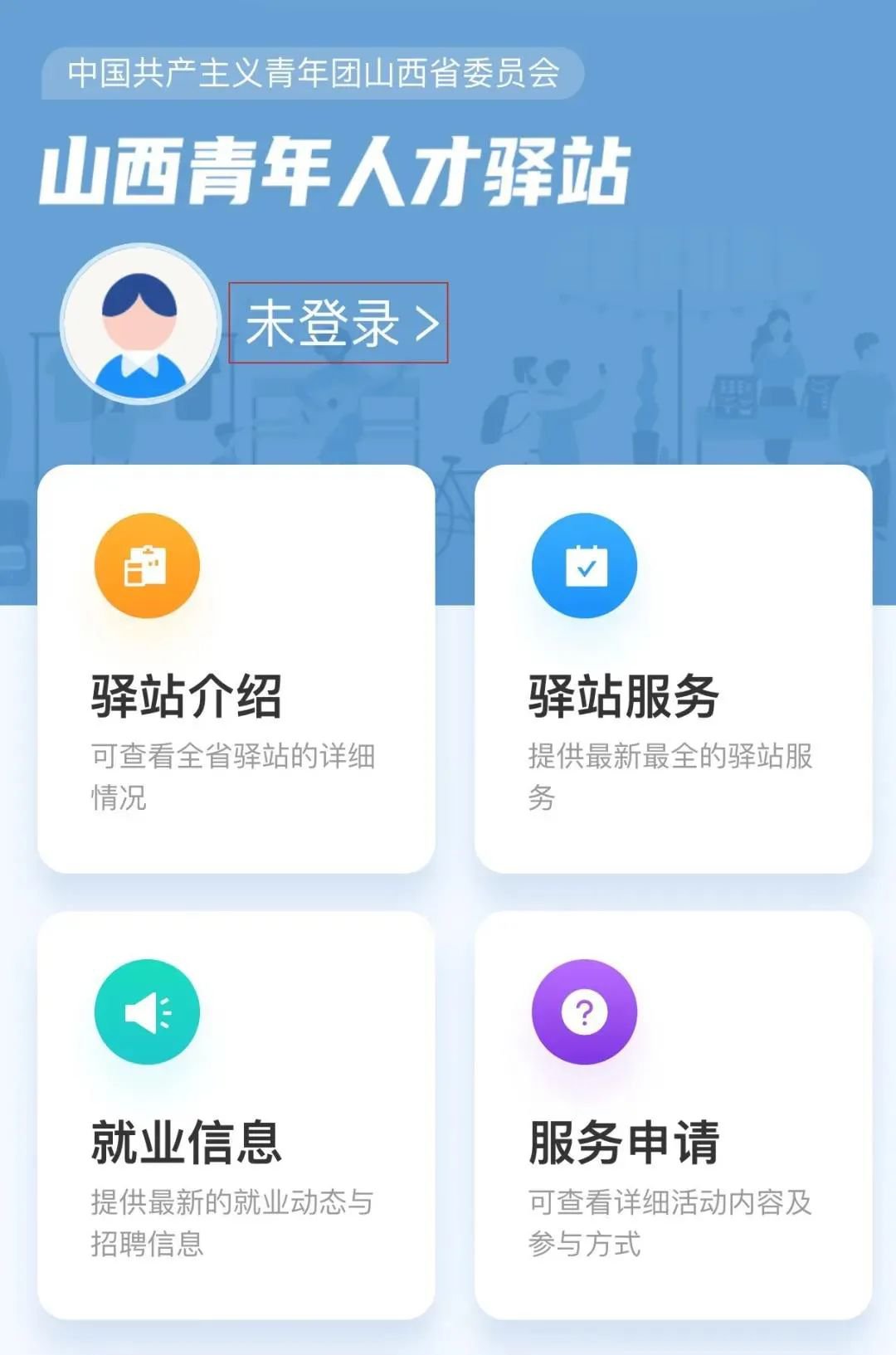Tap 未登录 to log in
This screenshot has height=1355, width=896.
pos(338,323)
